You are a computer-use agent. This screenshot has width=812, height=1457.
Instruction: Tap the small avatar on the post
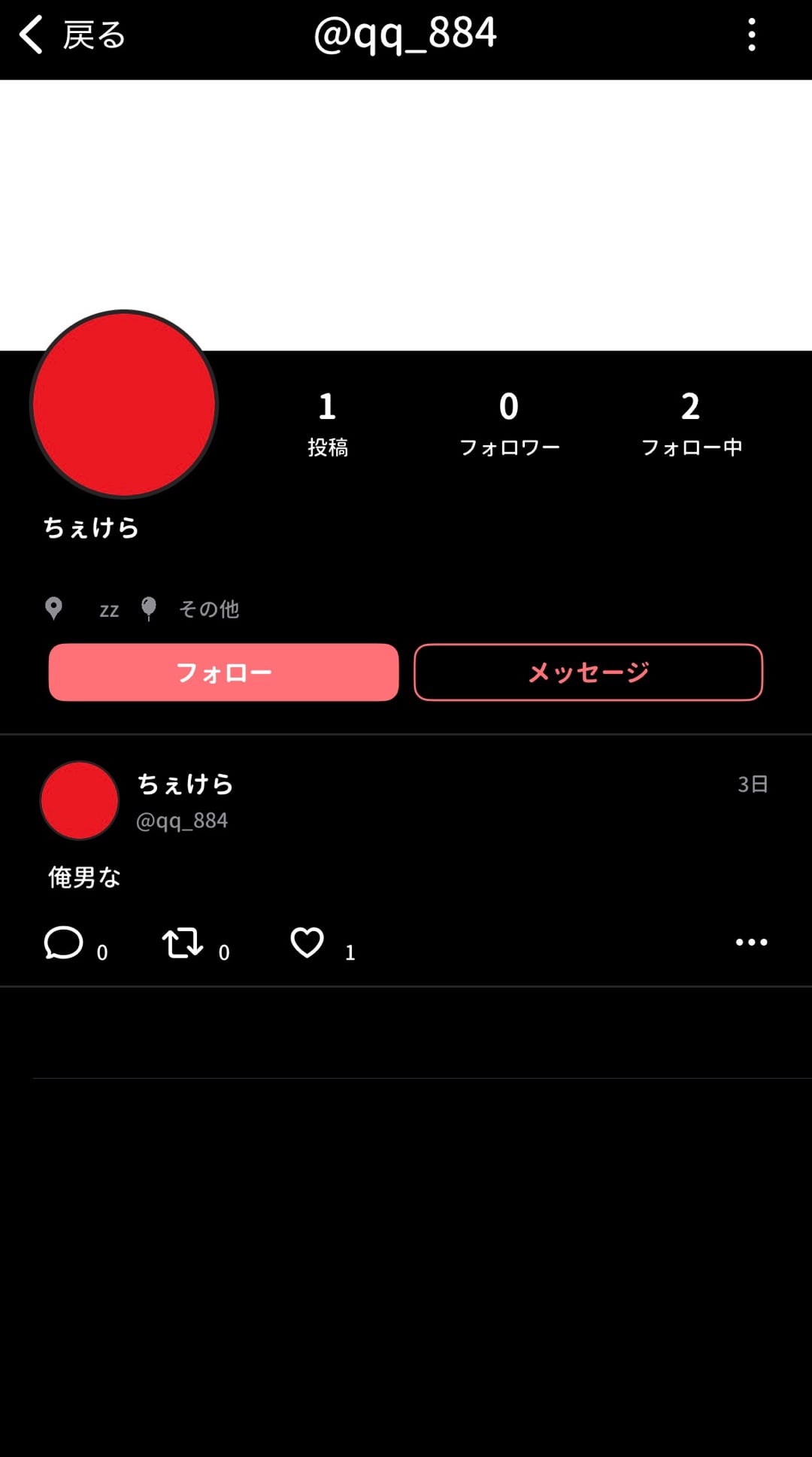coord(79,800)
